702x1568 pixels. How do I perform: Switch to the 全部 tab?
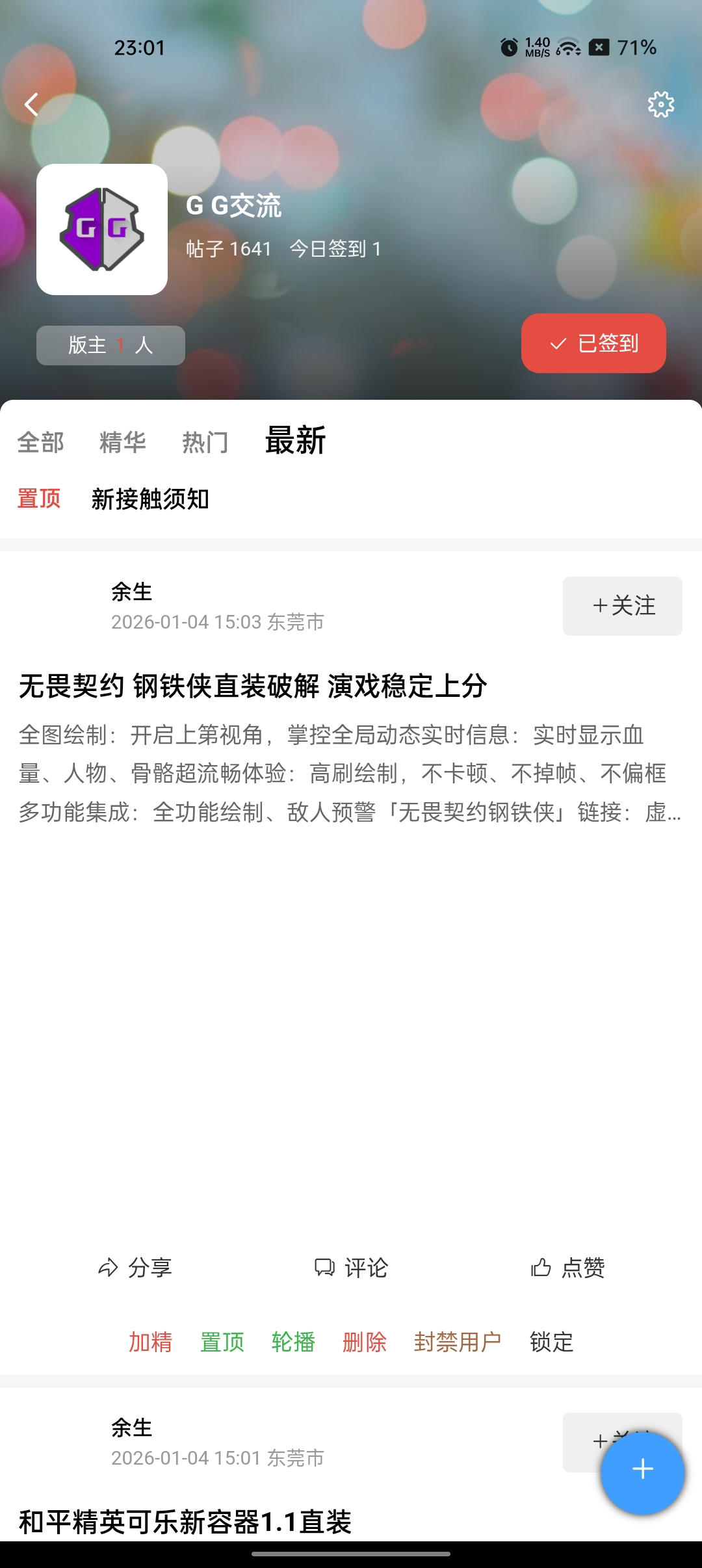click(x=40, y=442)
